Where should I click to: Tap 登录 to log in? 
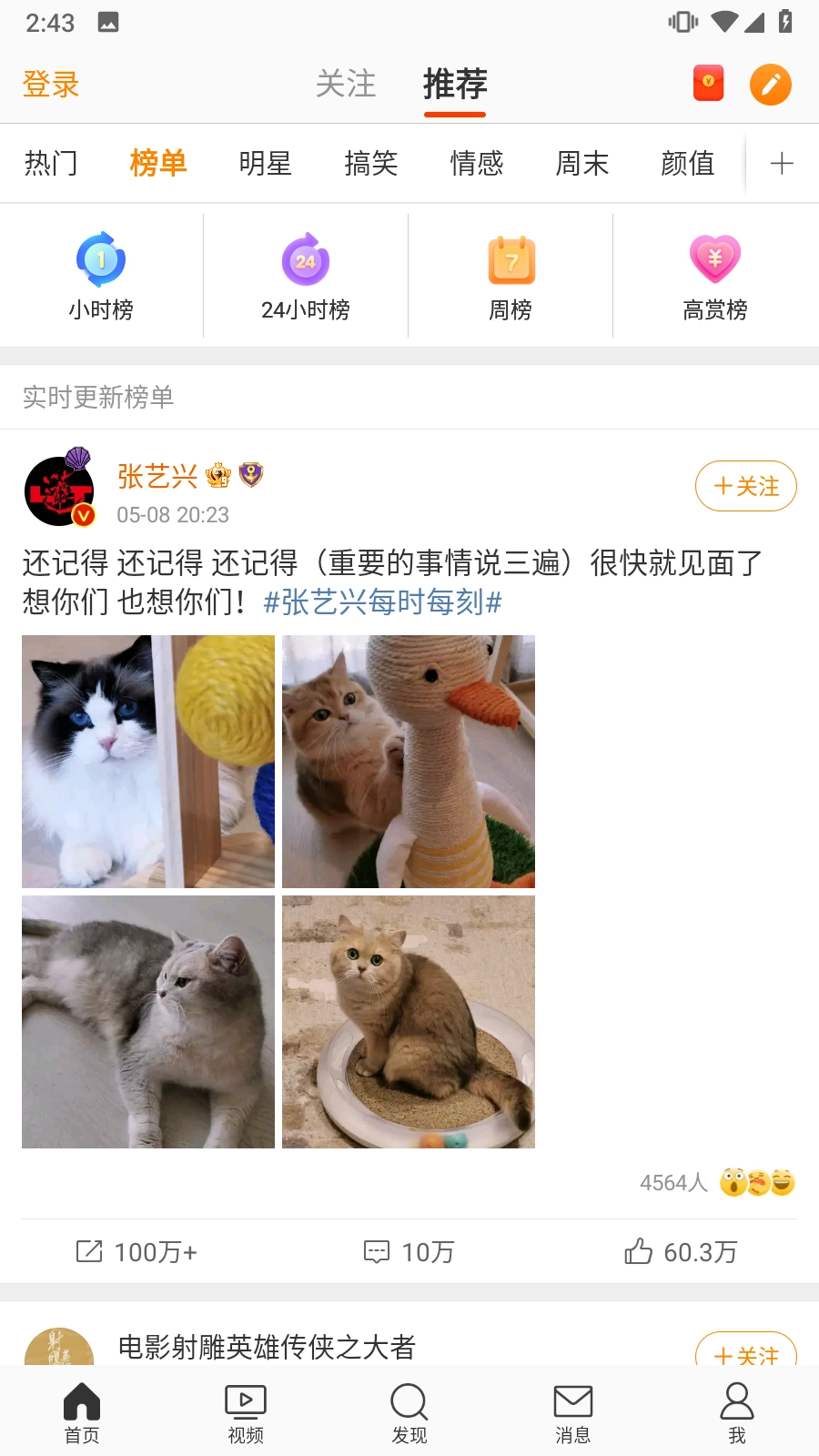(51, 85)
